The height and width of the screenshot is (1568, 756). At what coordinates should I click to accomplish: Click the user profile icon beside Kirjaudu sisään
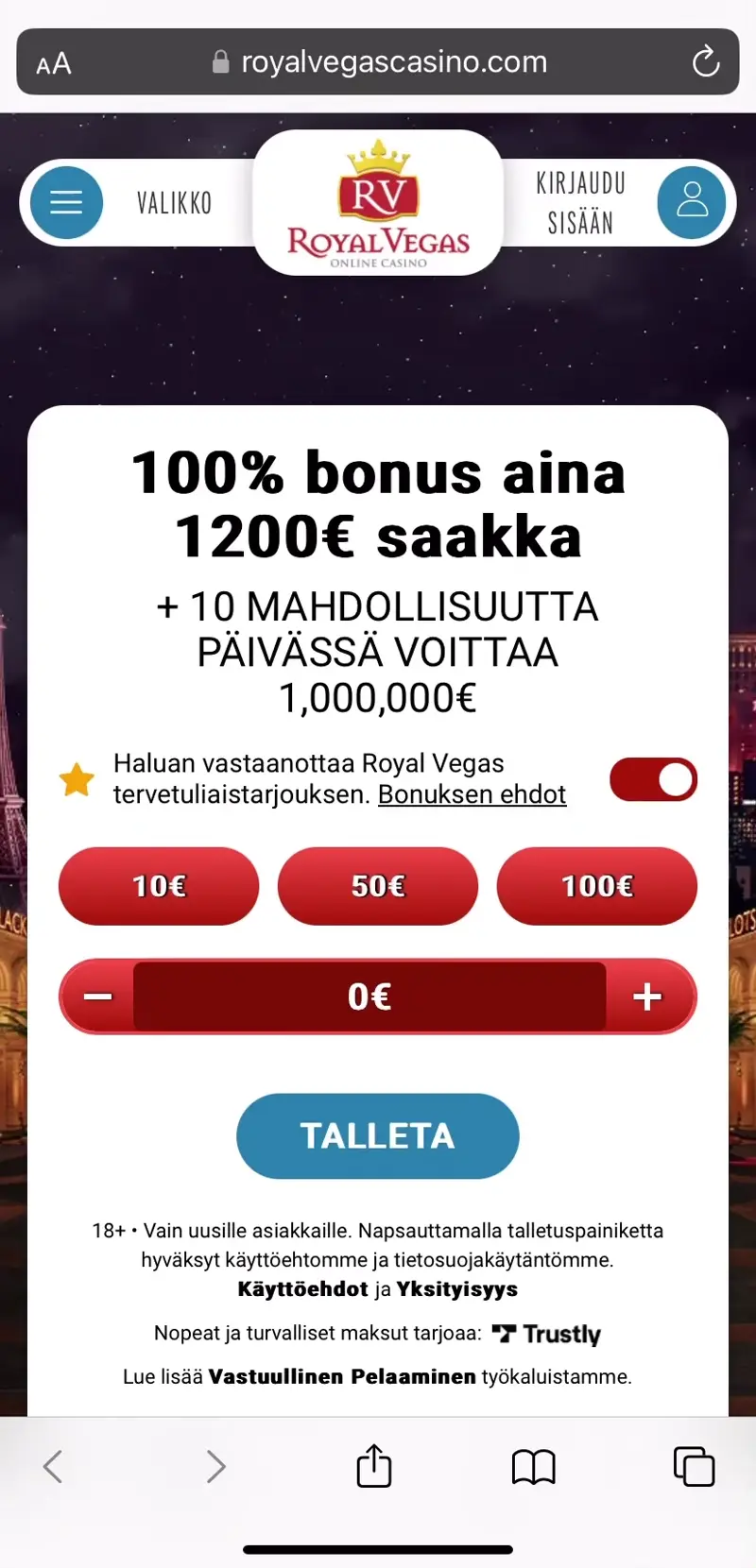691,202
